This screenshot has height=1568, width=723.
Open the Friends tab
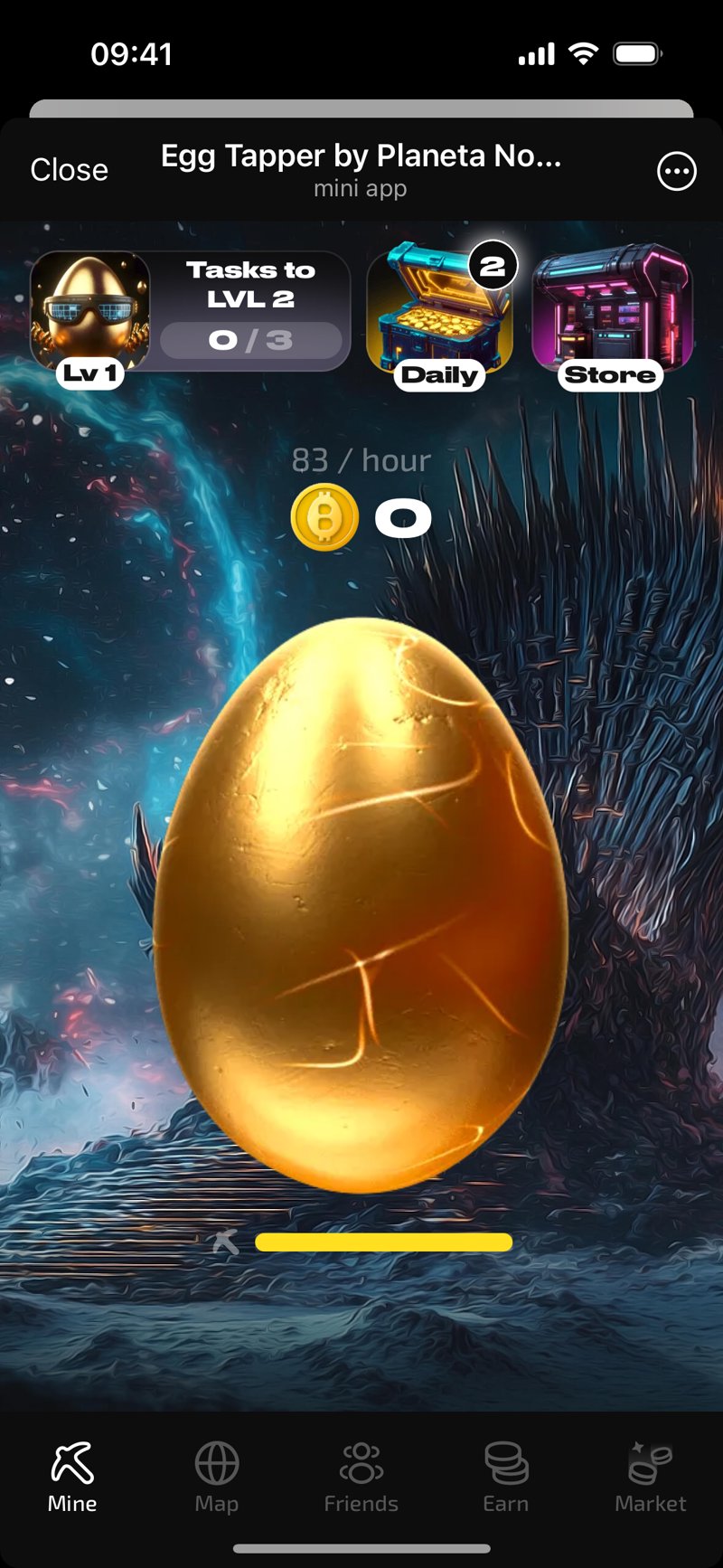[361, 1478]
